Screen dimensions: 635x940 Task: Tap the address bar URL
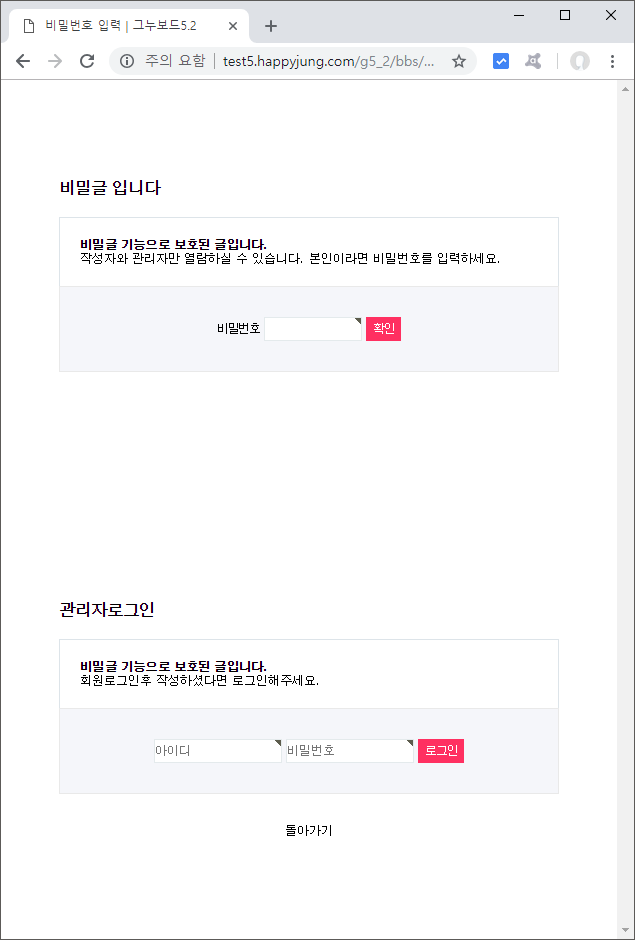click(x=328, y=61)
